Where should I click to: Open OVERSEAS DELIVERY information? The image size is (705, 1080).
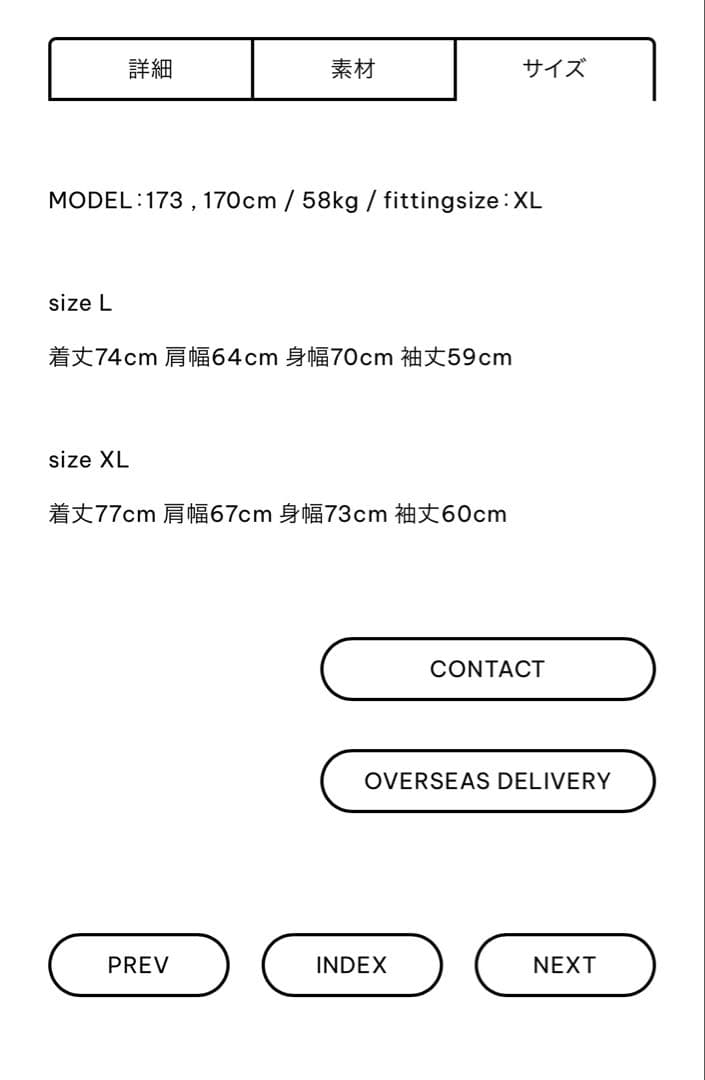[x=487, y=781]
